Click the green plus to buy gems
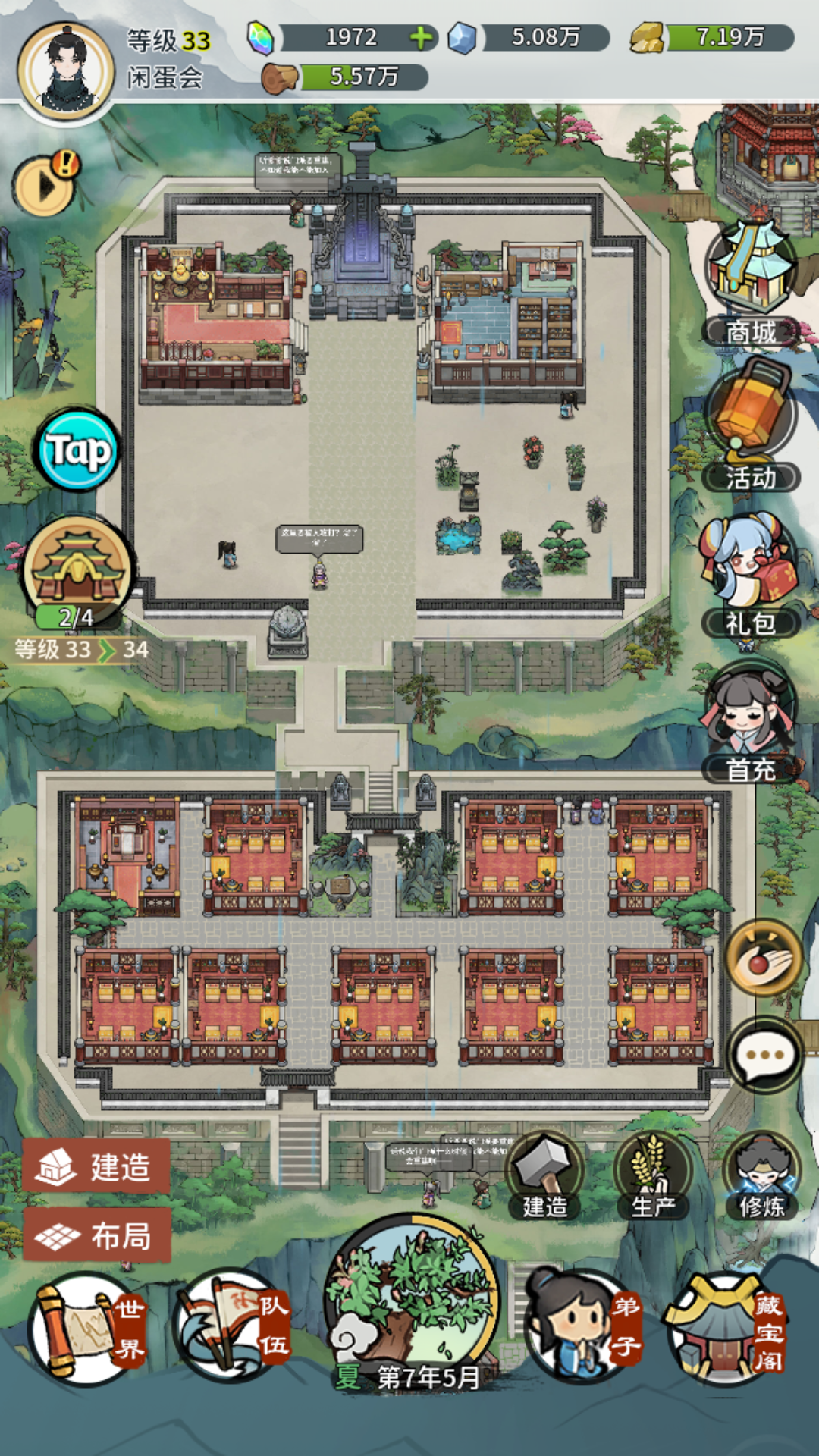Viewport: 819px width, 1456px height. (x=422, y=36)
